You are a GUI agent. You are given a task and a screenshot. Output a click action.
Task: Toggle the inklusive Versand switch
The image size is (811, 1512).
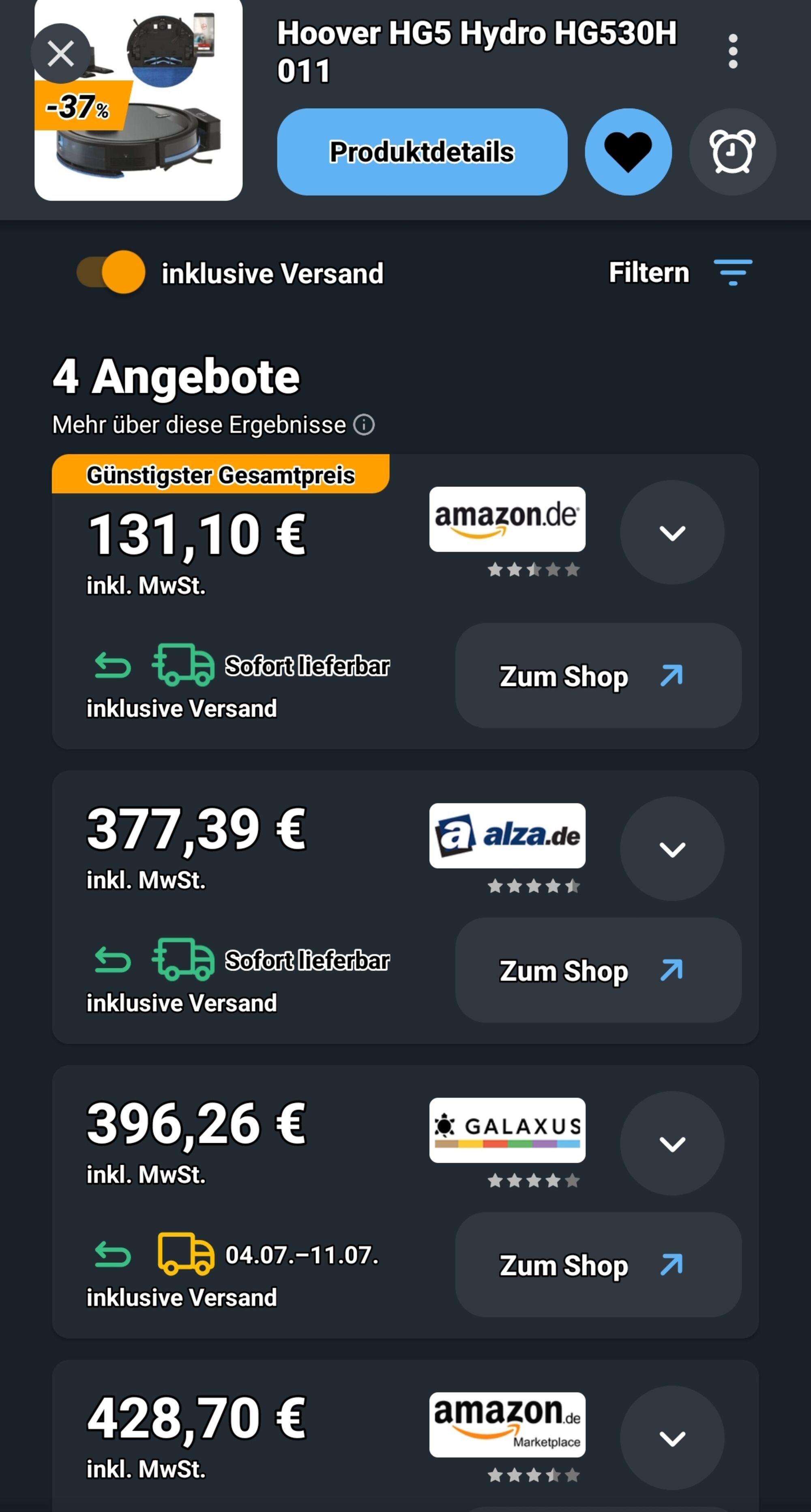(111, 272)
